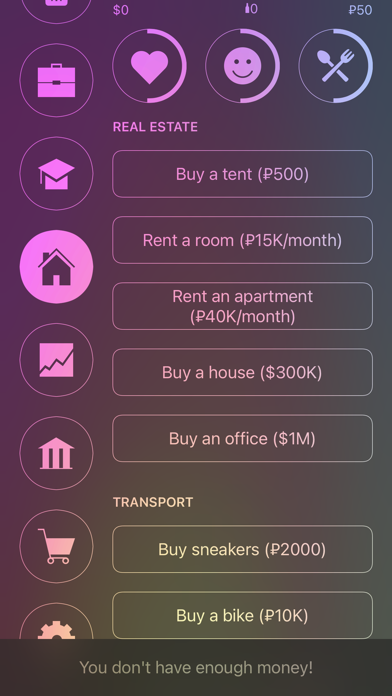Buy sneakers for ₽2000
Viewport: 392px width, 696px height.
point(242,550)
